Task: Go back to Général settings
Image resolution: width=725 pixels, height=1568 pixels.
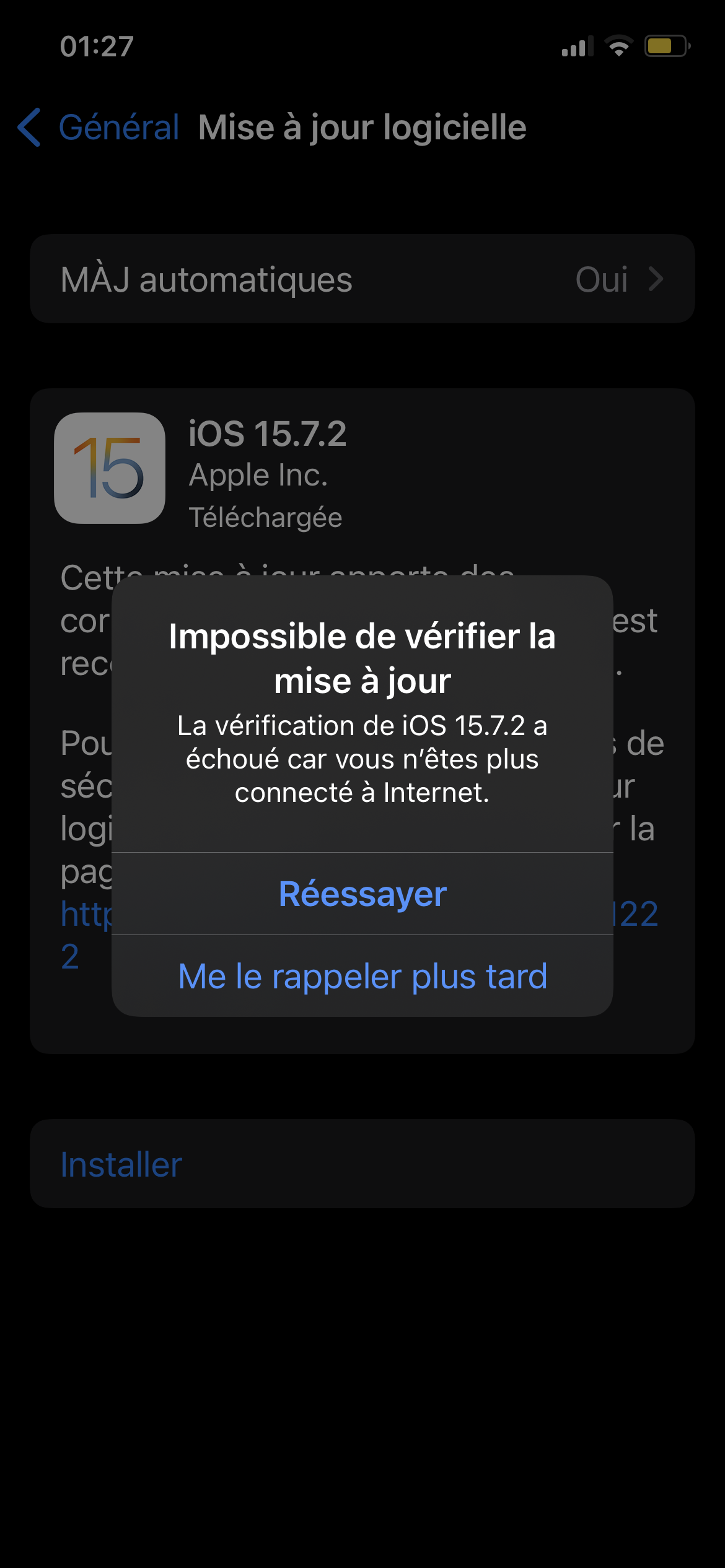Action: coord(99,127)
